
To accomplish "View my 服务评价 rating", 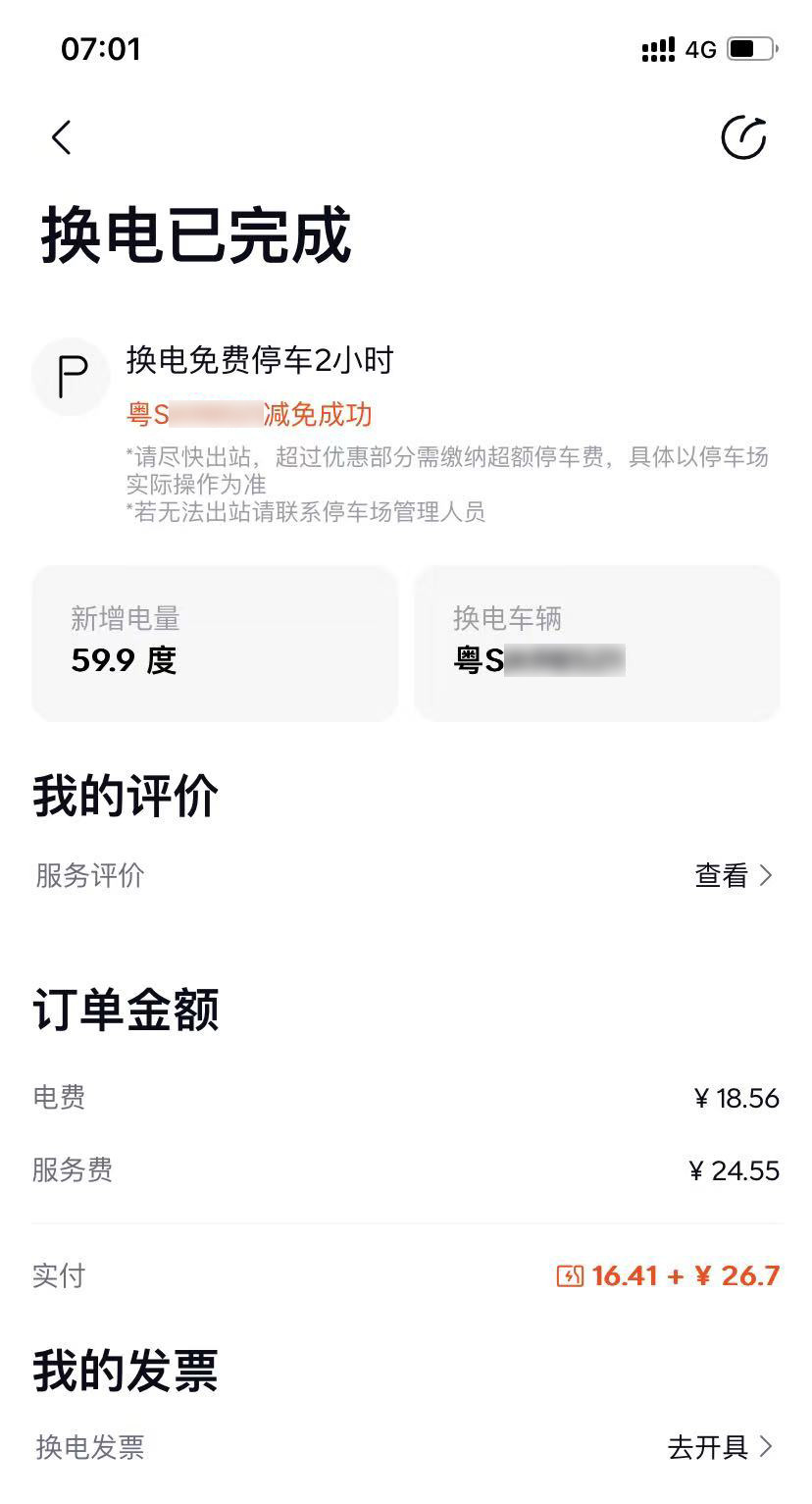I will click(733, 875).
